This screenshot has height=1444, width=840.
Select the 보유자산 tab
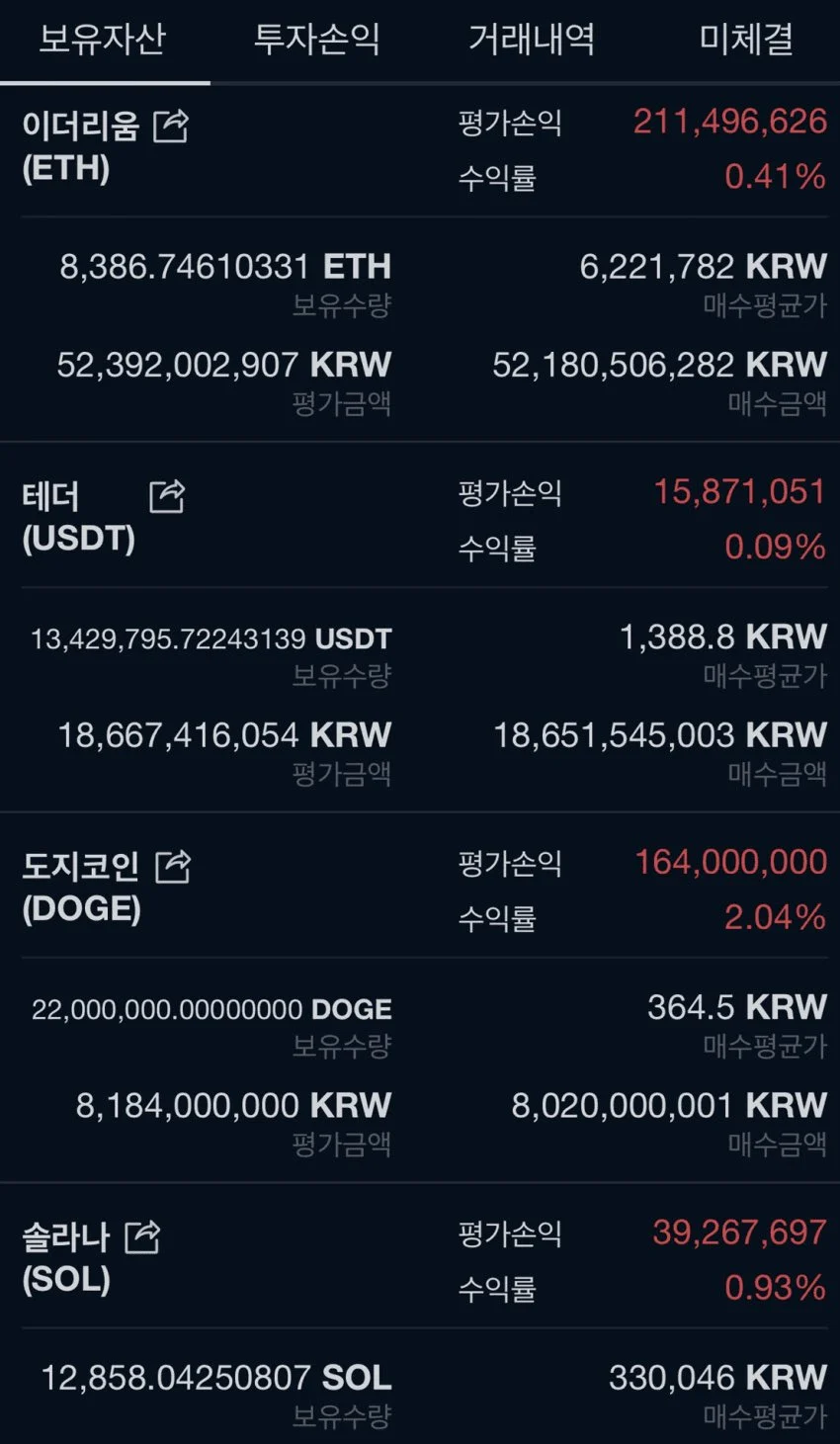pos(102,40)
